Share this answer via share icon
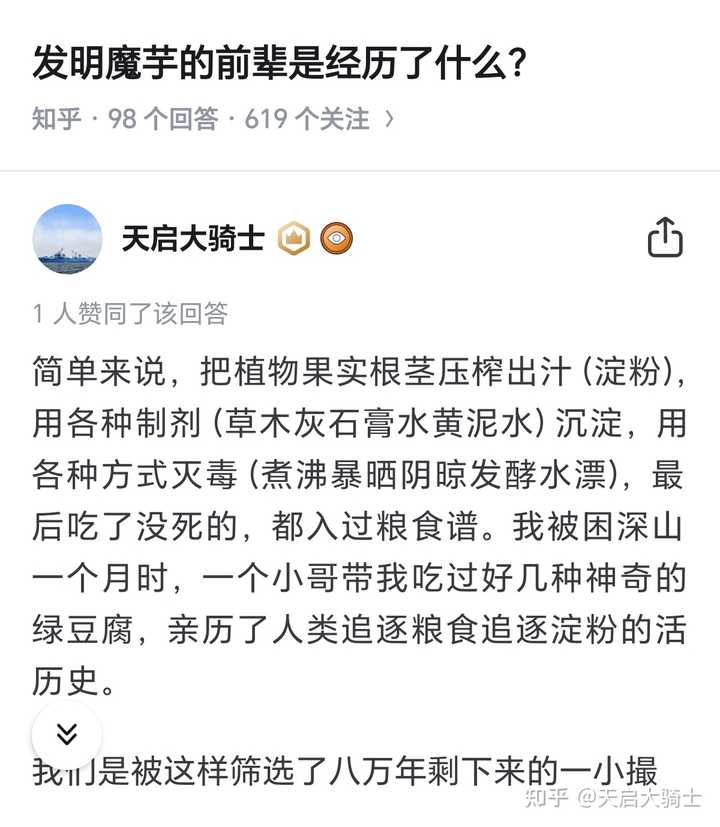Image resolution: width=720 pixels, height=827 pixels. 665,239
